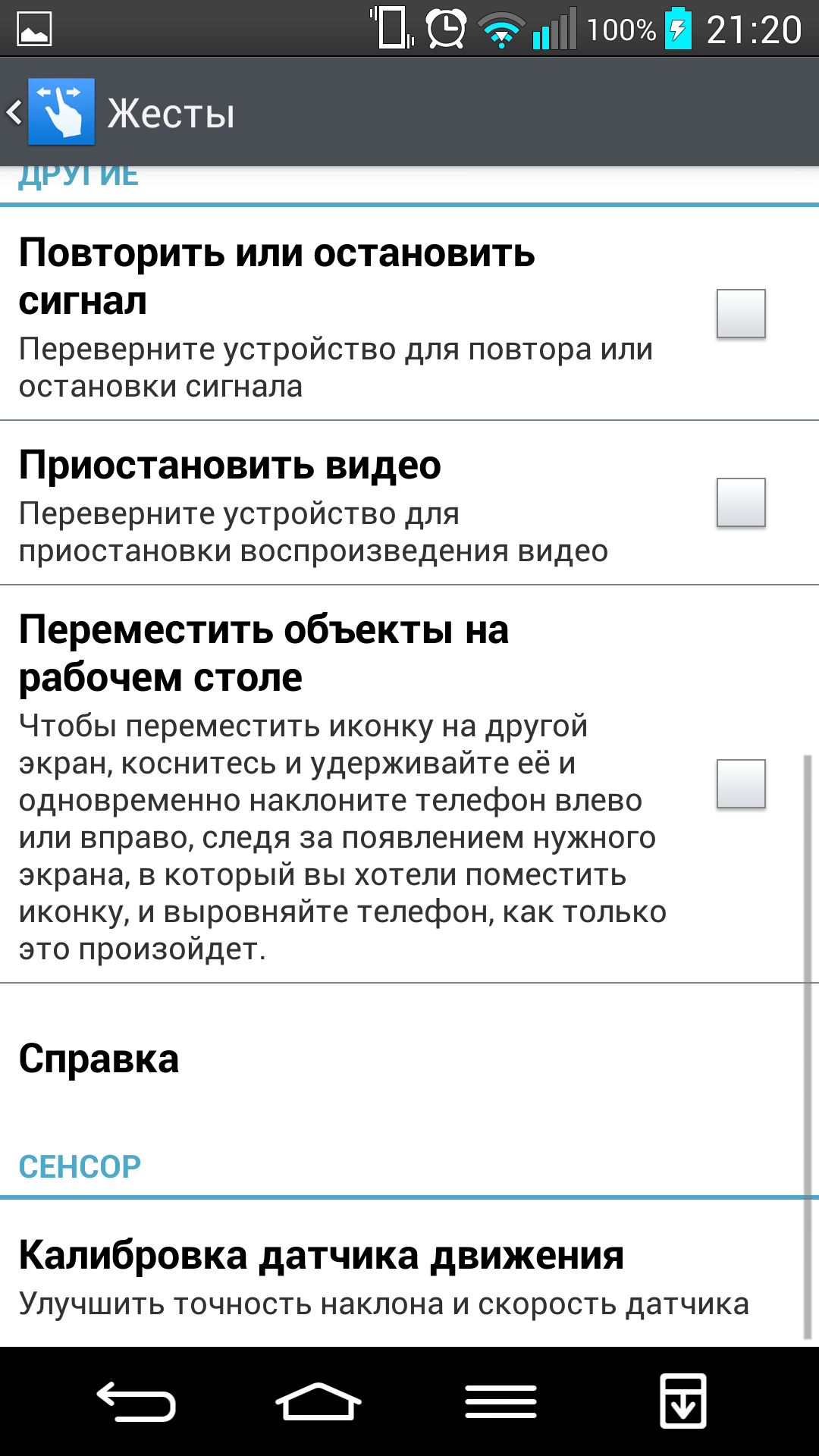The height and width of the screenshot is (1456, 819).
Task: Tick Переместить объекты на рабочем столе checkbox
Action: click(741, 783)
